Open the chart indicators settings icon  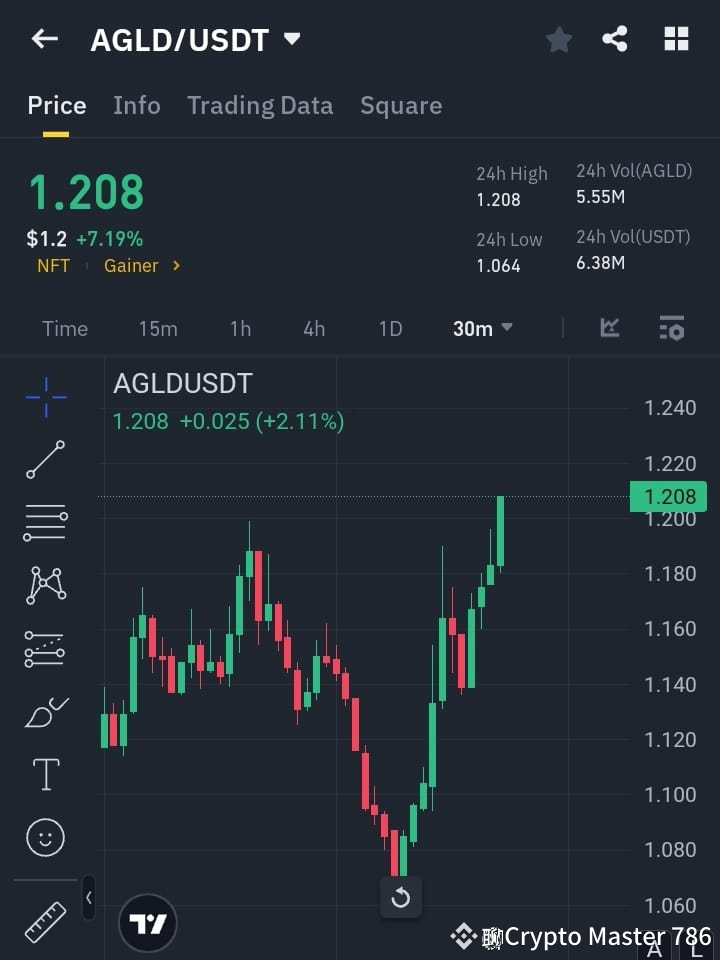pos(670,328)
